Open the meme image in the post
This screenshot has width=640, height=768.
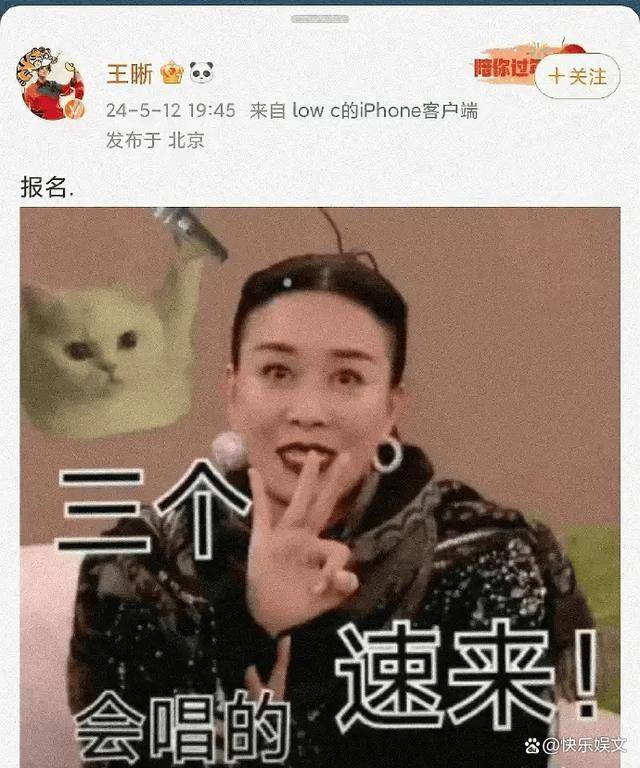(x=320, y=480)
